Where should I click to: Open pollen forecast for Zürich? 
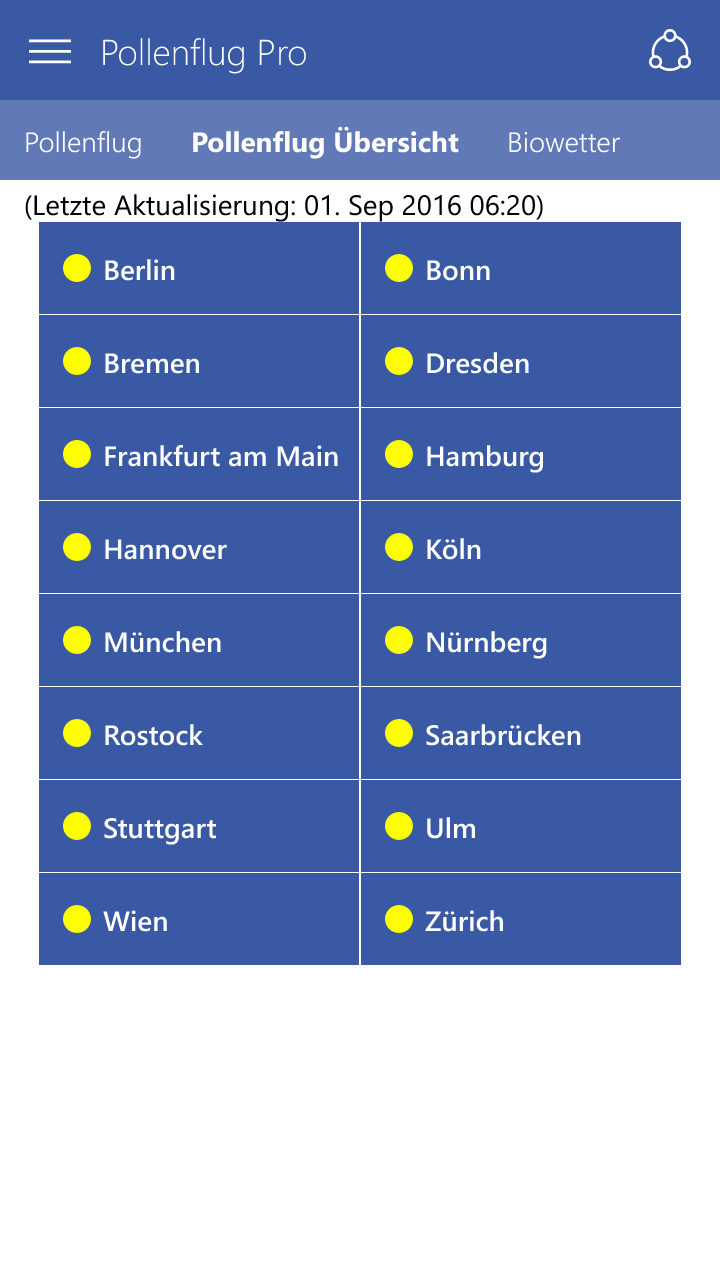coord(520,920)
